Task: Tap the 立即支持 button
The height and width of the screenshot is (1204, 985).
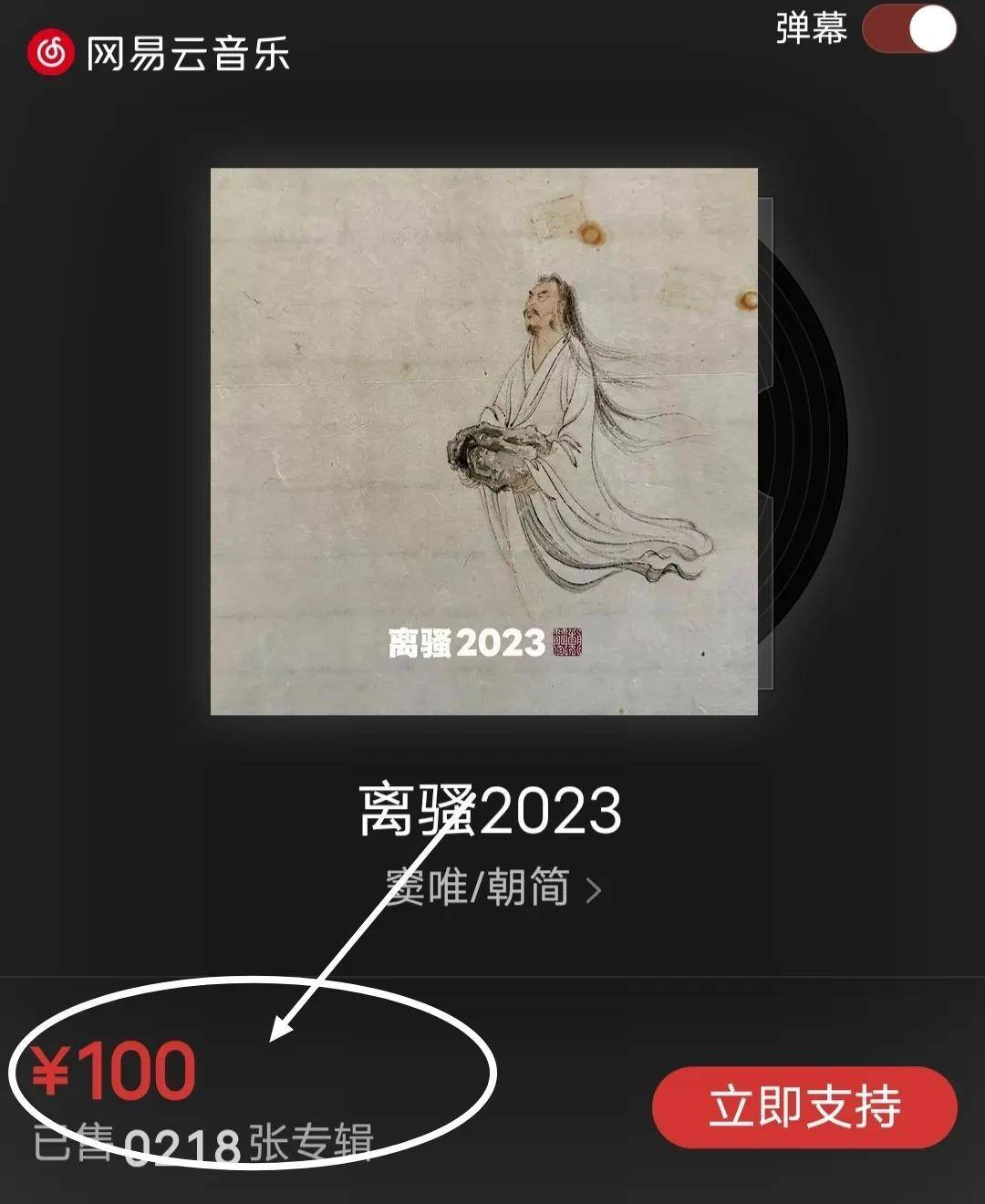Action: [804, 1106]
